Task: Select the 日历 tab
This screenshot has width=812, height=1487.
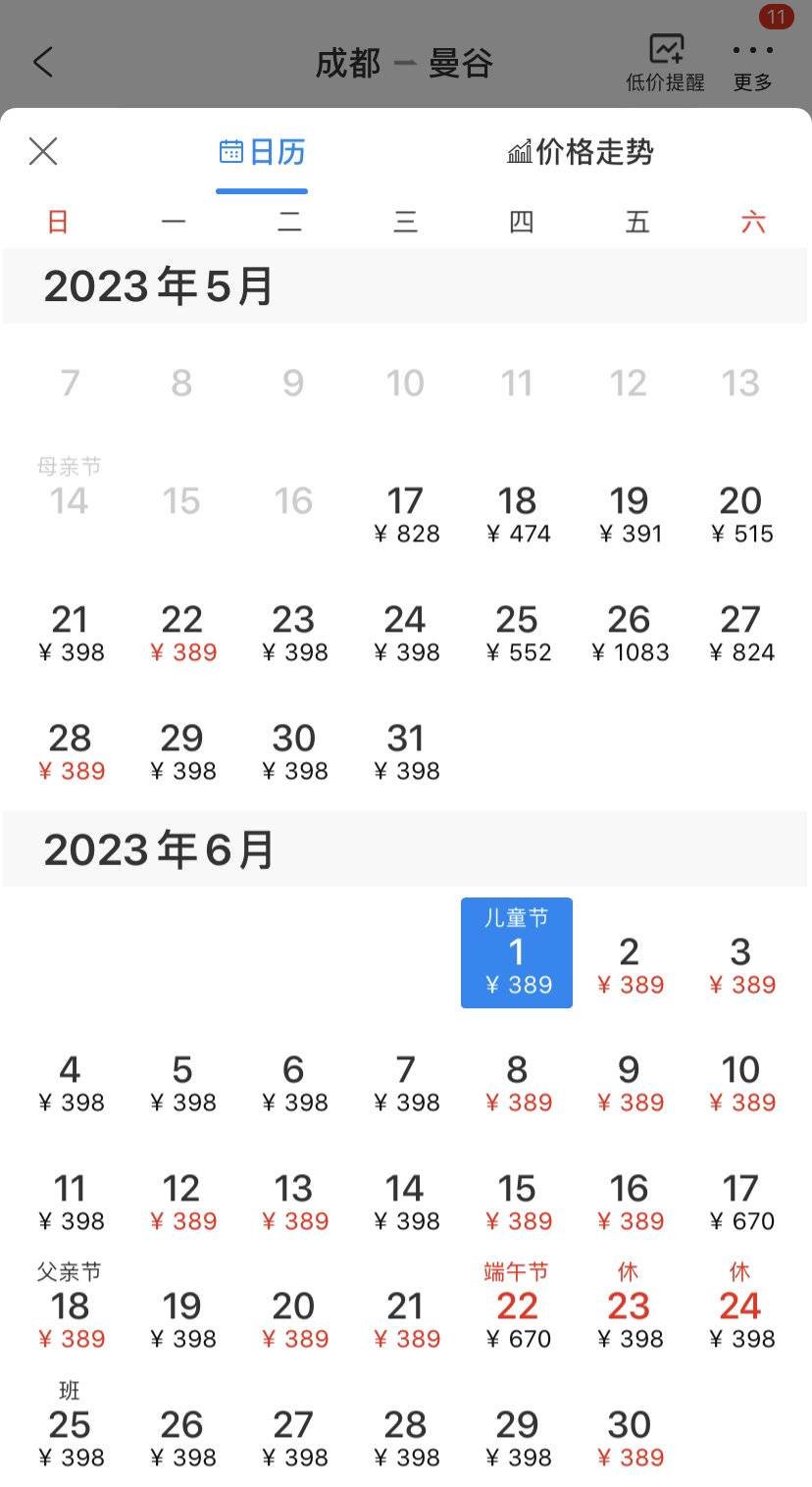Action: click(262, 152)
